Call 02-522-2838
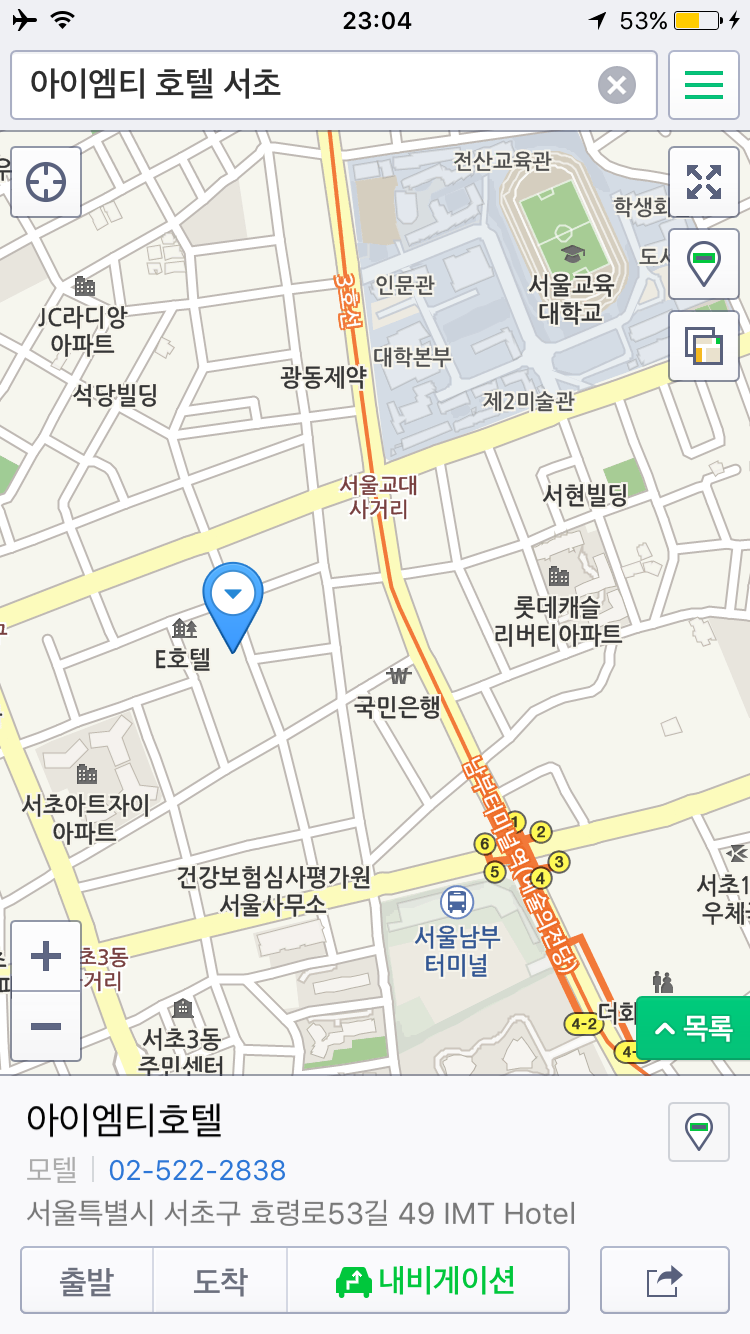Image resolution: width=750 pixels, height=1334 pixels. [x=197, y=1170]
